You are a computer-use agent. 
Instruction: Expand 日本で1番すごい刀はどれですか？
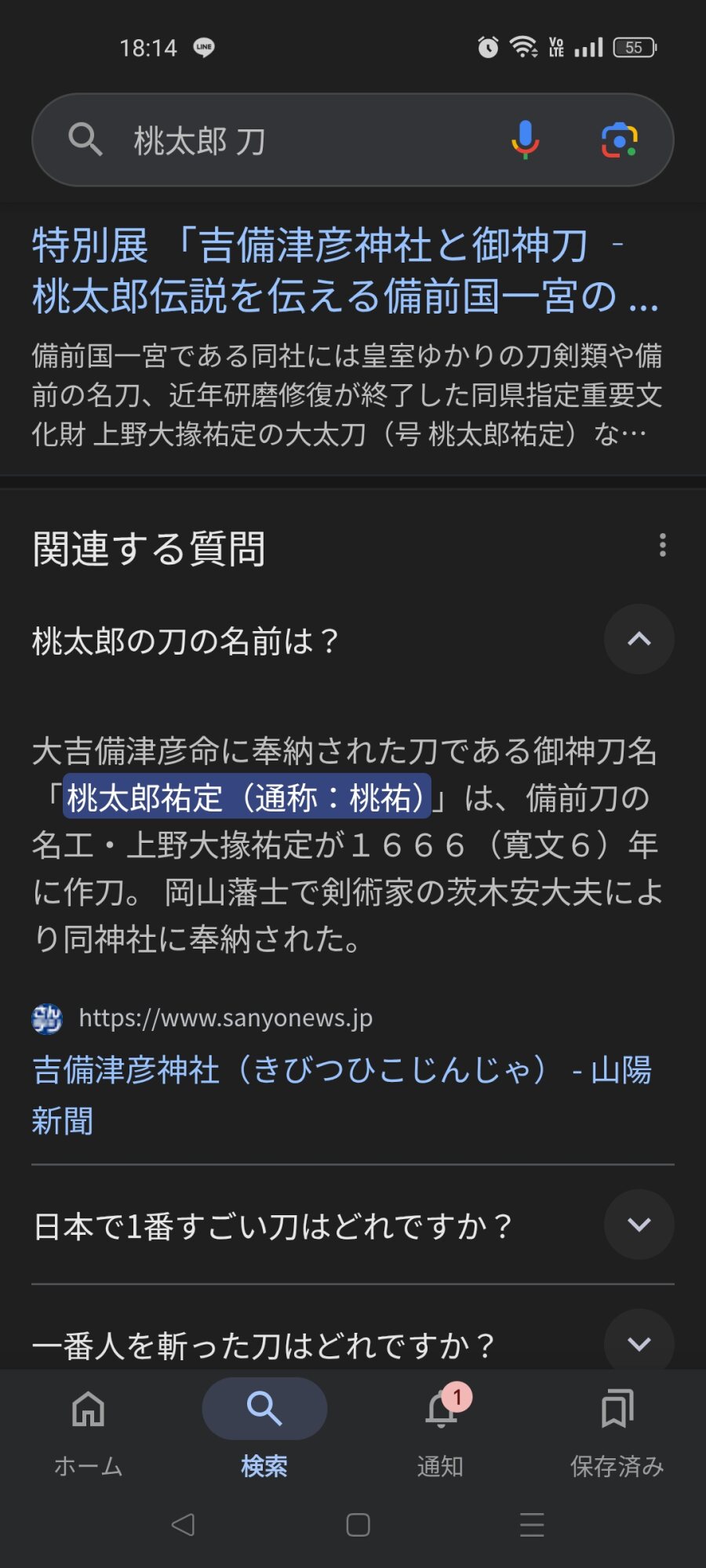pyautogui.click(x=639, y=1225)
